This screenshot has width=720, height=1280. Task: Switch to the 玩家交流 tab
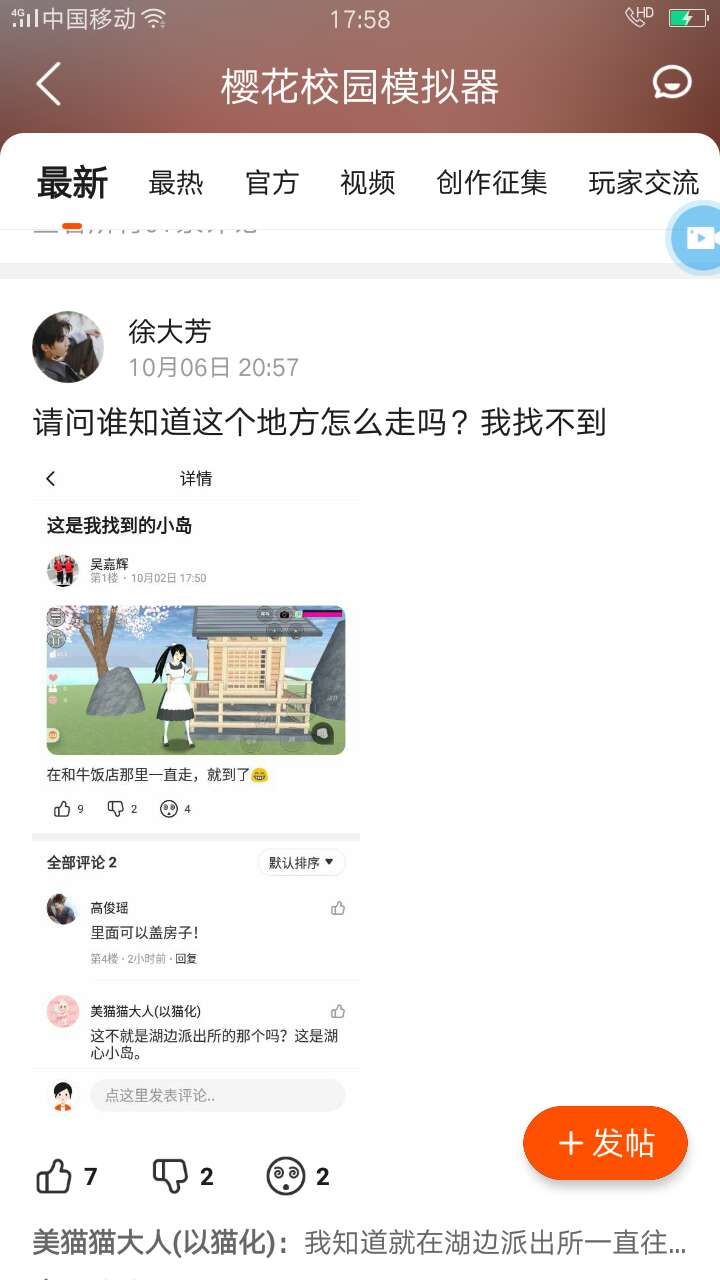[x=644, y=183]
